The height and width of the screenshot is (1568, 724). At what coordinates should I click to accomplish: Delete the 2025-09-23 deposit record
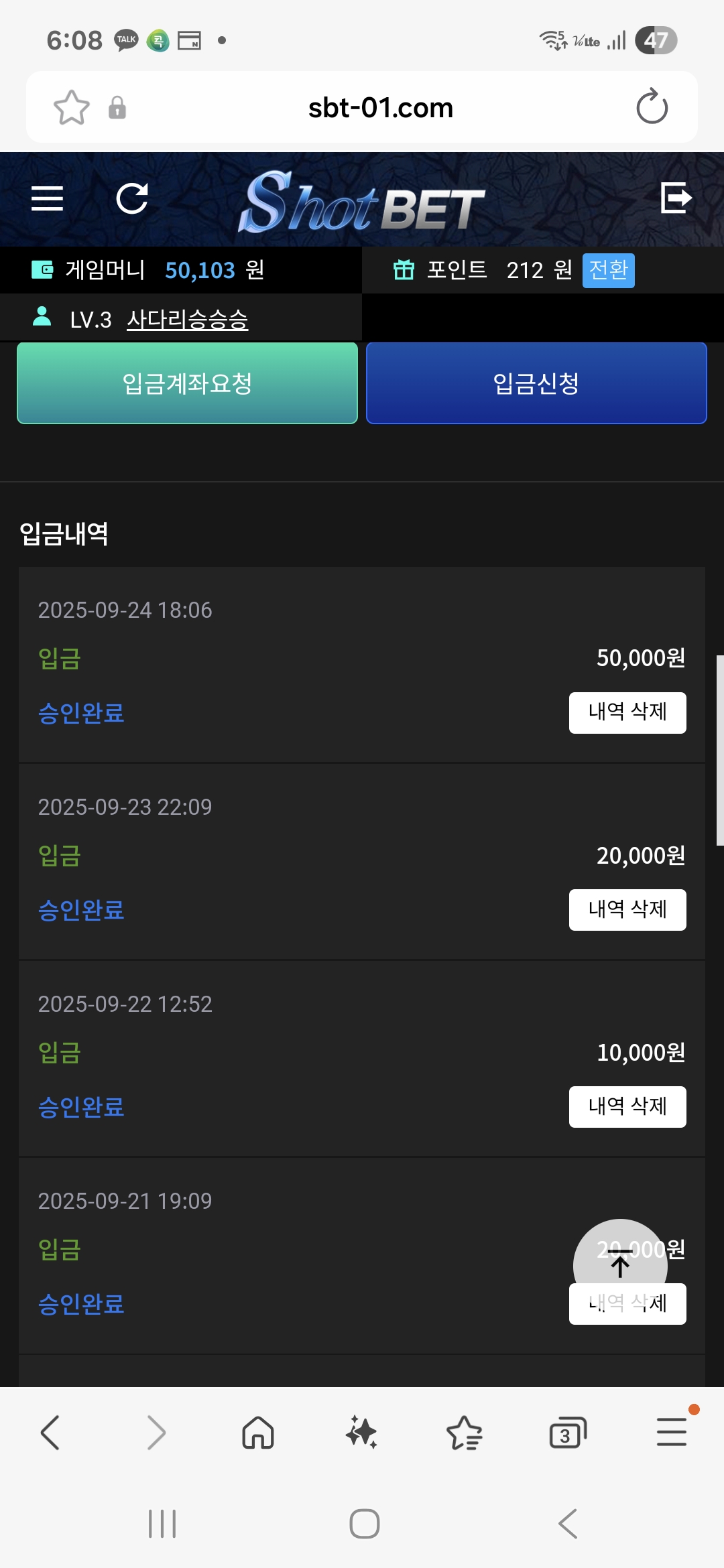click(x=627, y=909)
